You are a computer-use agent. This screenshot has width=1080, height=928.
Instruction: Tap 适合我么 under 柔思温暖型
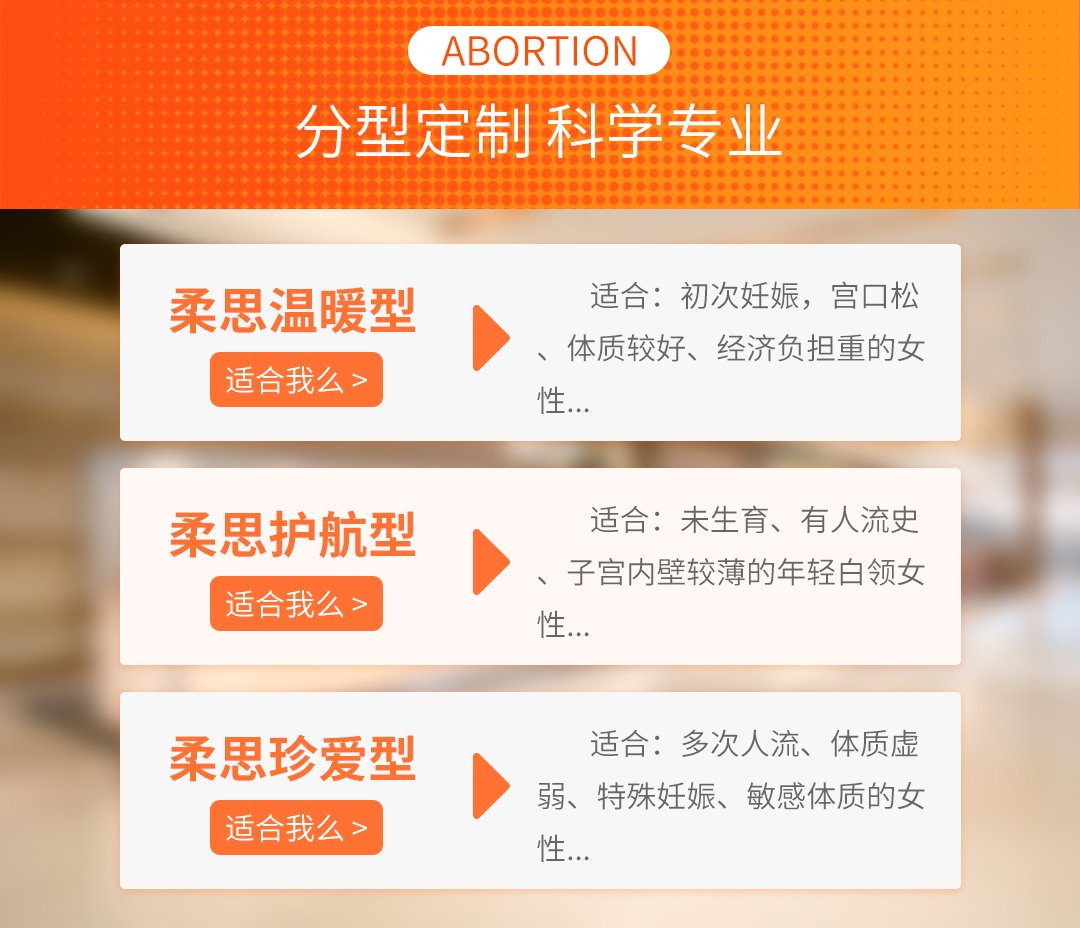click(296, 380)
